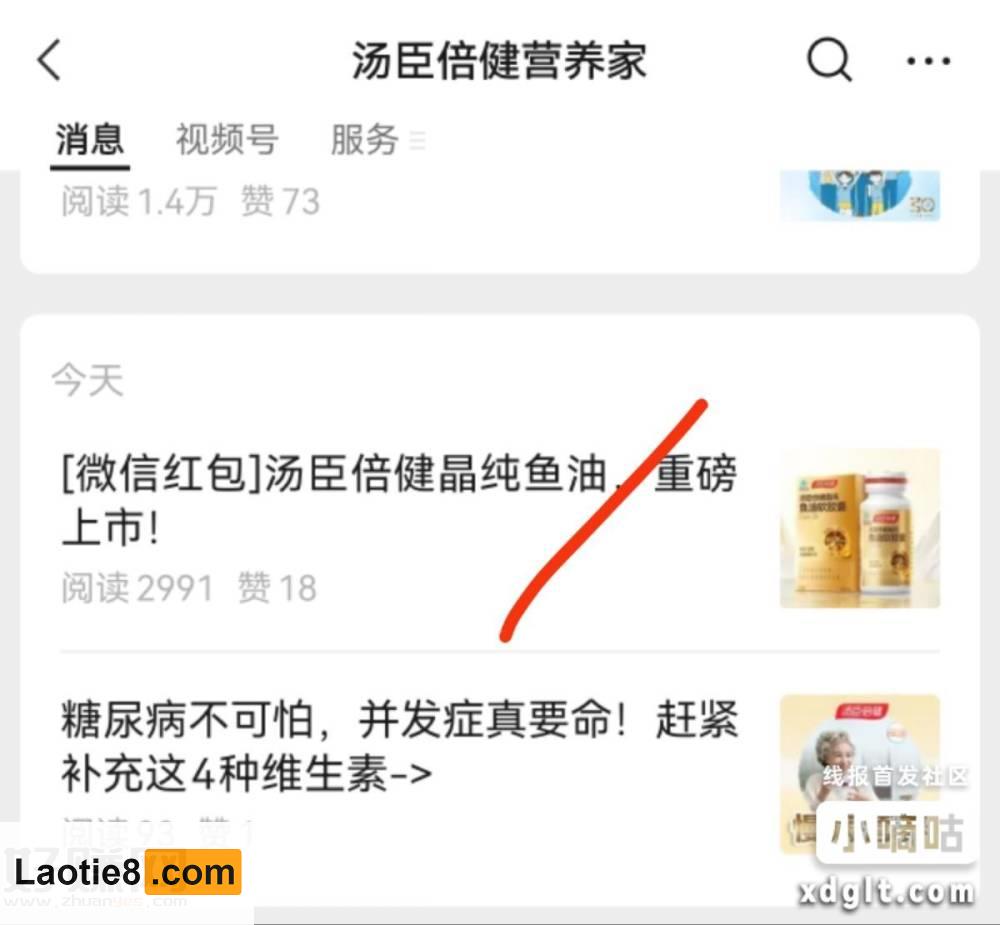Open the 糖尿病不可怕 article

click(400, 746)
